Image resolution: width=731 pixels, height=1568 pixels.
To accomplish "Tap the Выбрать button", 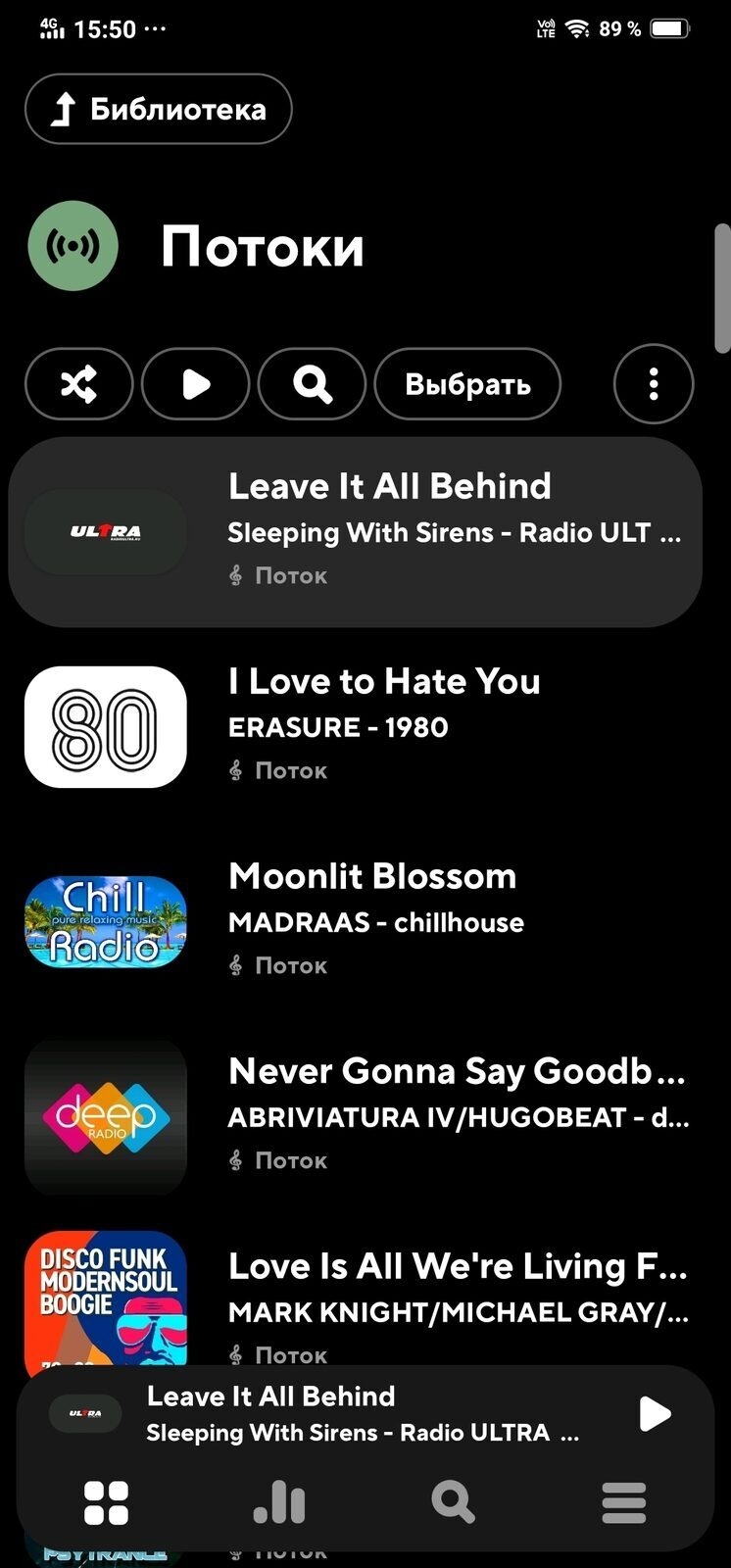I will [x=467, y=384].
